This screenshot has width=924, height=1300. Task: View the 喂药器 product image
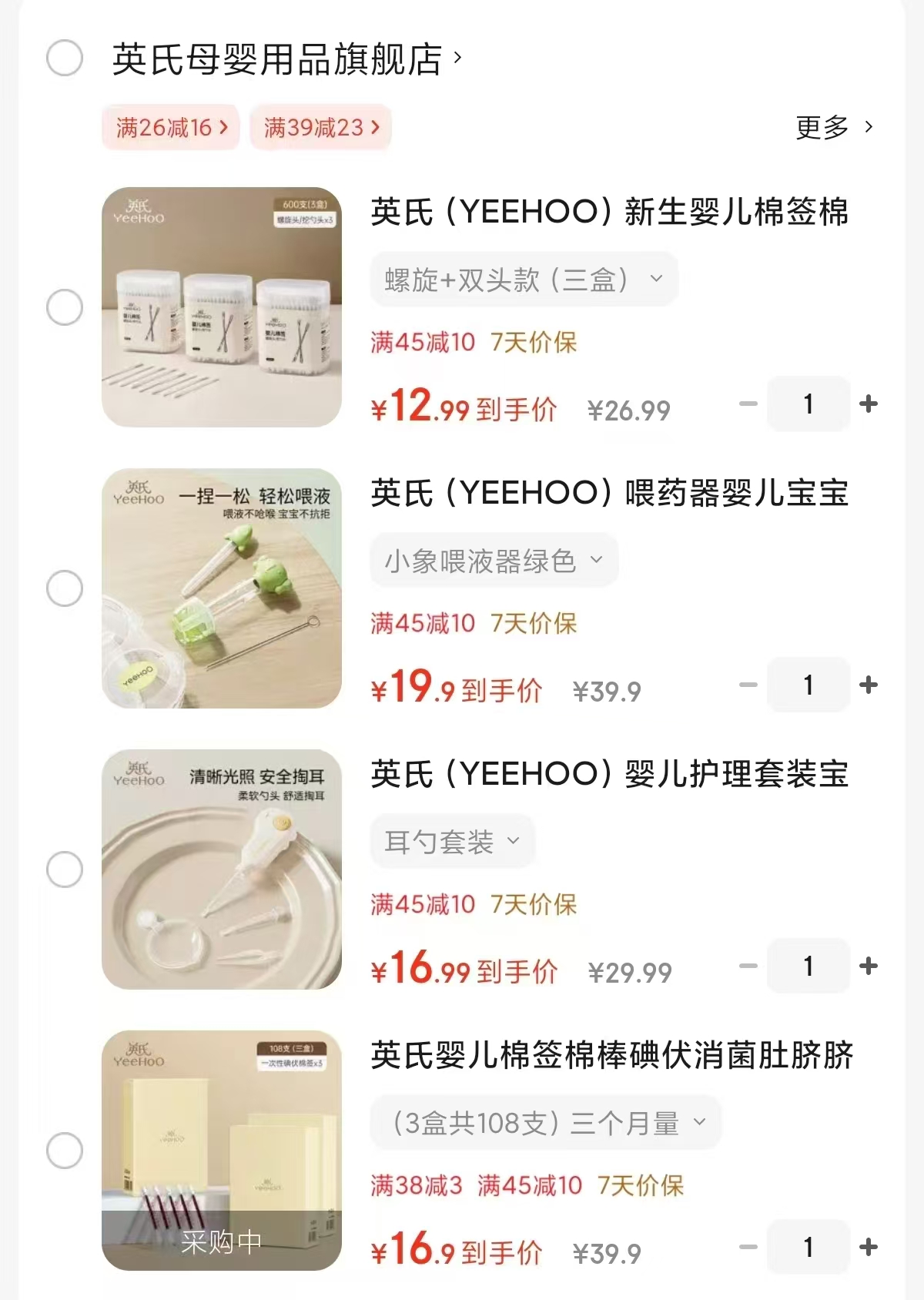point(224,588)
